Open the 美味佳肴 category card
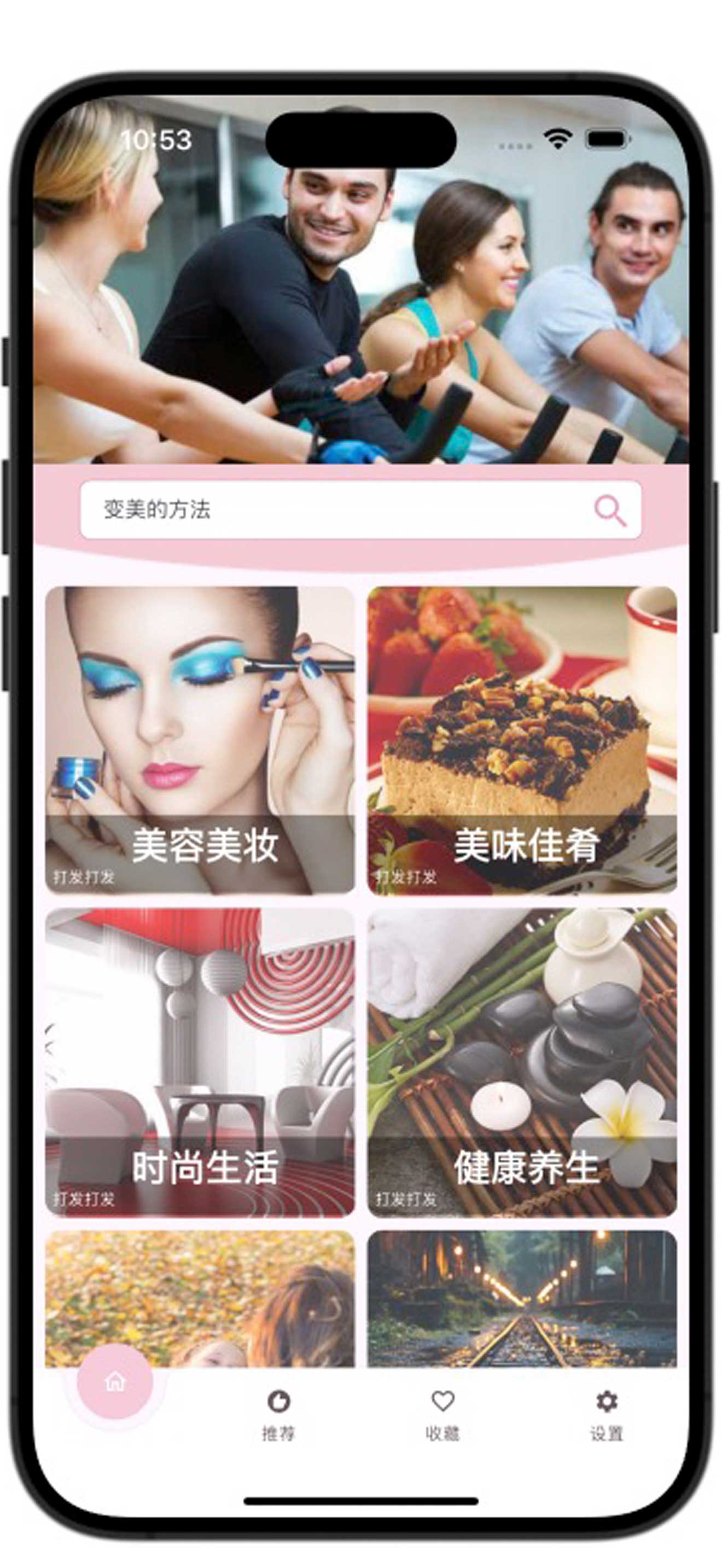Screen dimensions: 722x1568 [x=522, y=740]
